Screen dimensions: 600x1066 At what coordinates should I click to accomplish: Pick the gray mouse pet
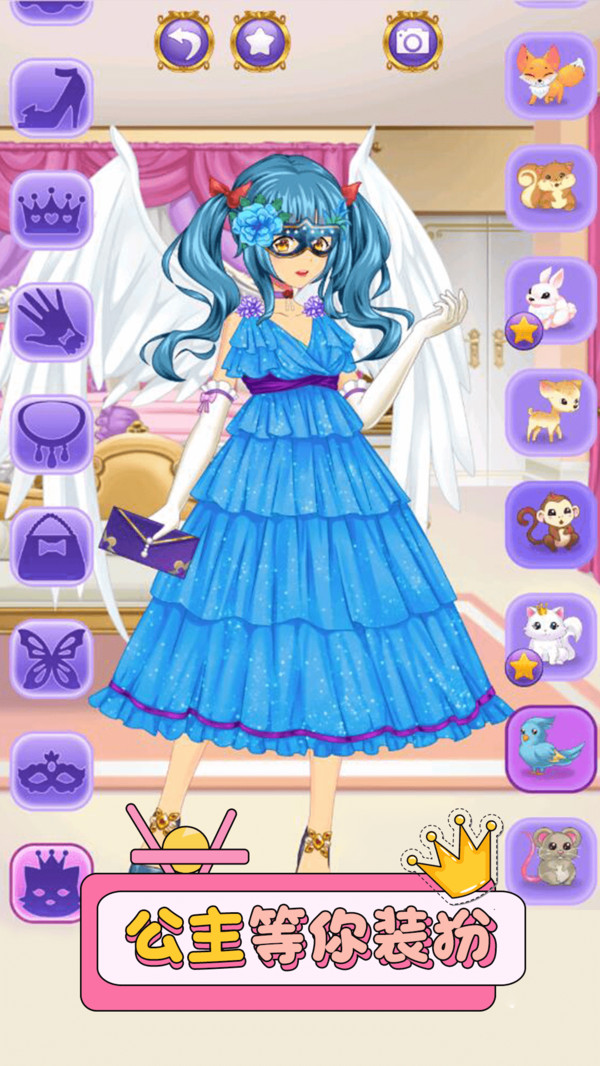coord(550,860)
